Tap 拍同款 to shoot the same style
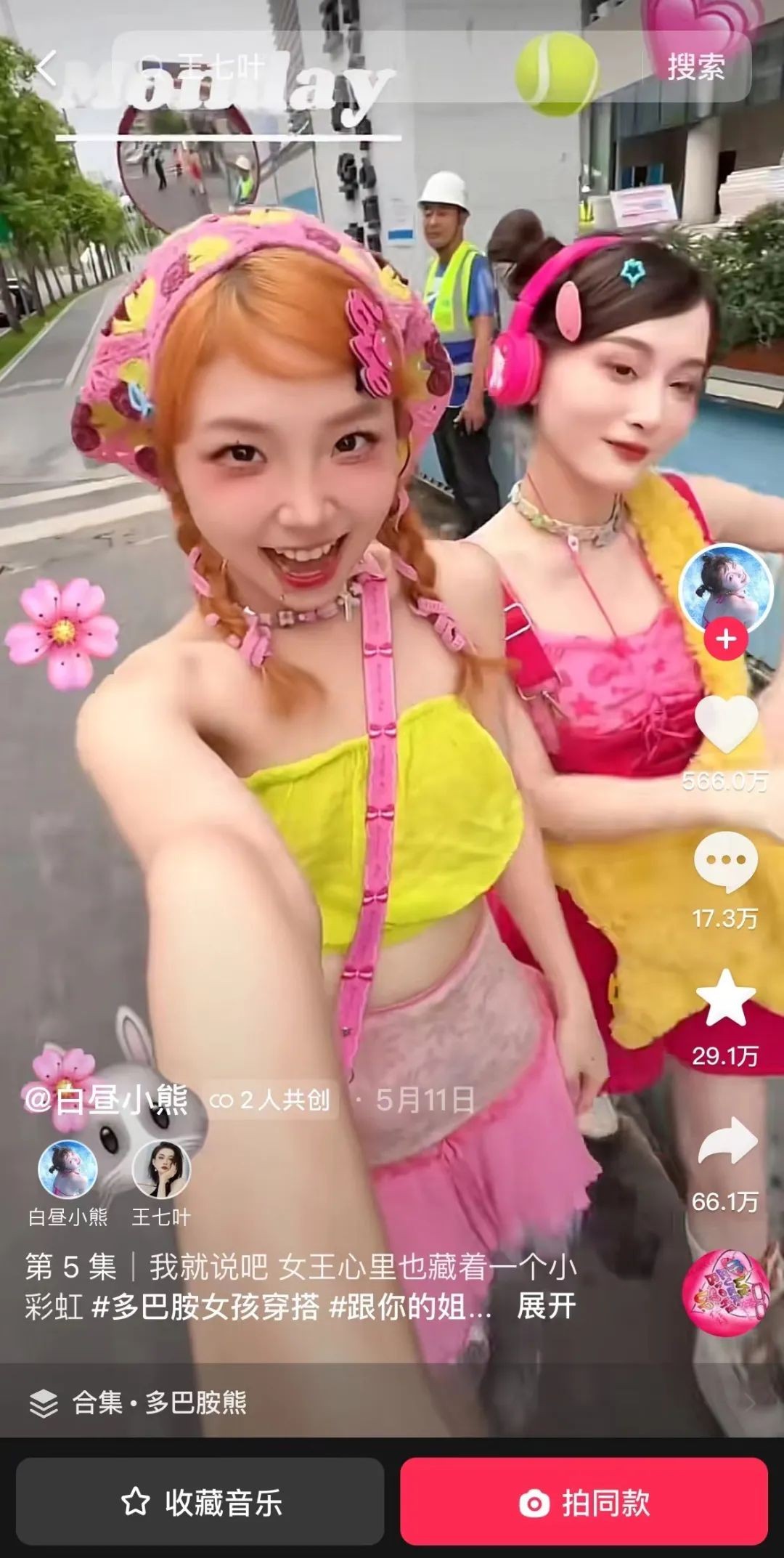784x1558 pixels. (584, 1501)
